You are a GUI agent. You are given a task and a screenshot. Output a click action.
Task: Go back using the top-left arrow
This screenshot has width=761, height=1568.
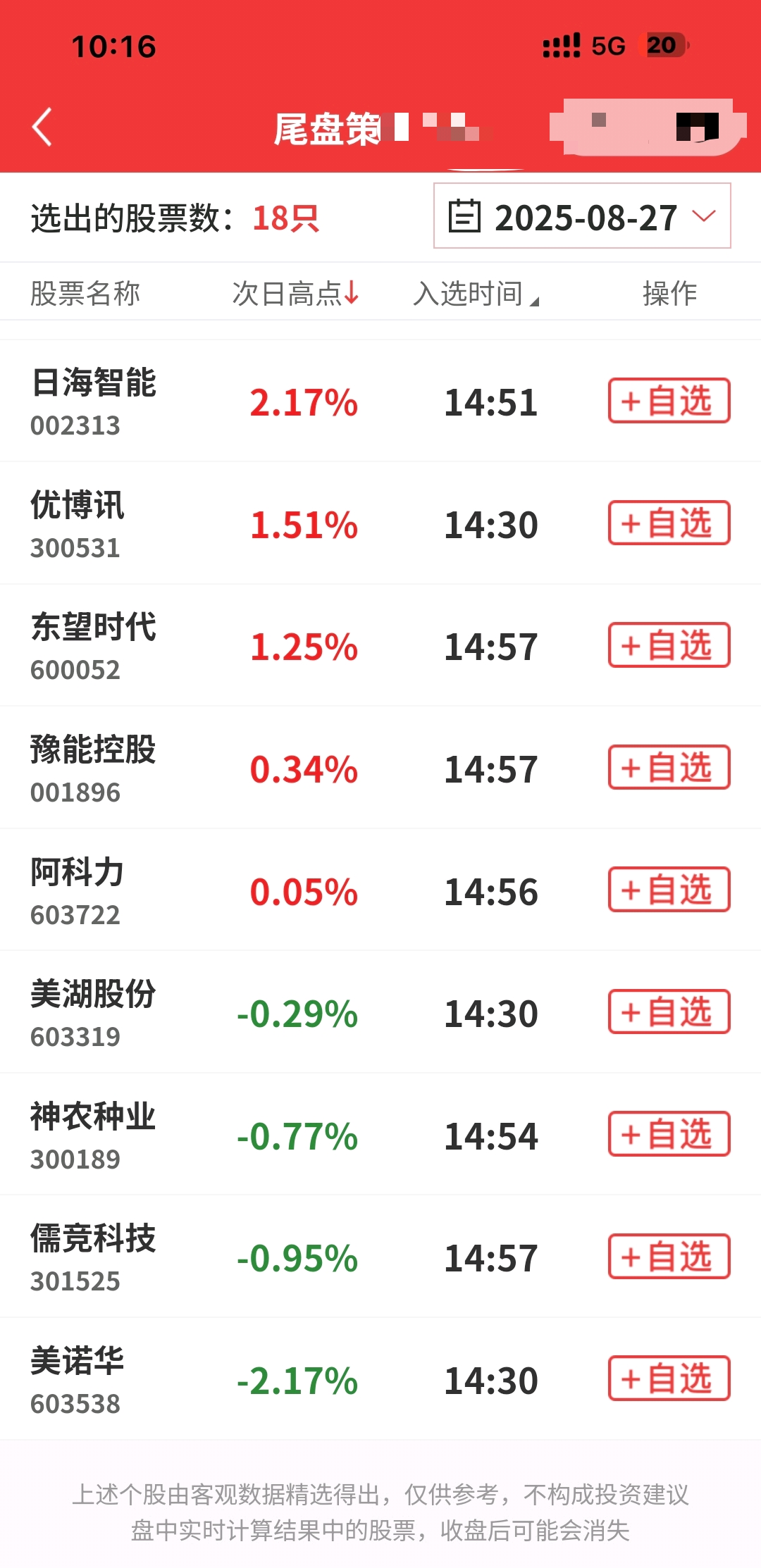coord(42,127)
